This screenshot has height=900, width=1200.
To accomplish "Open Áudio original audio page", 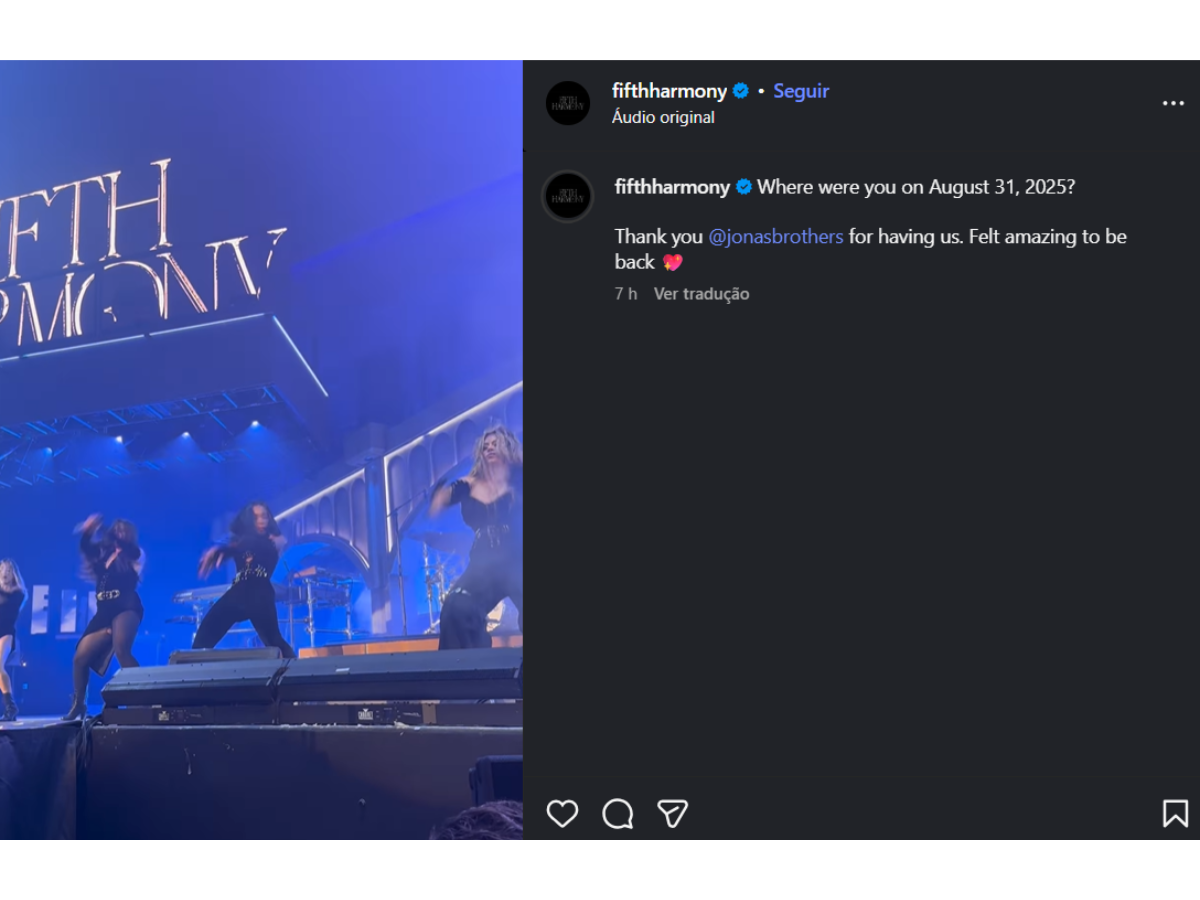I will (x=663, y=117).
